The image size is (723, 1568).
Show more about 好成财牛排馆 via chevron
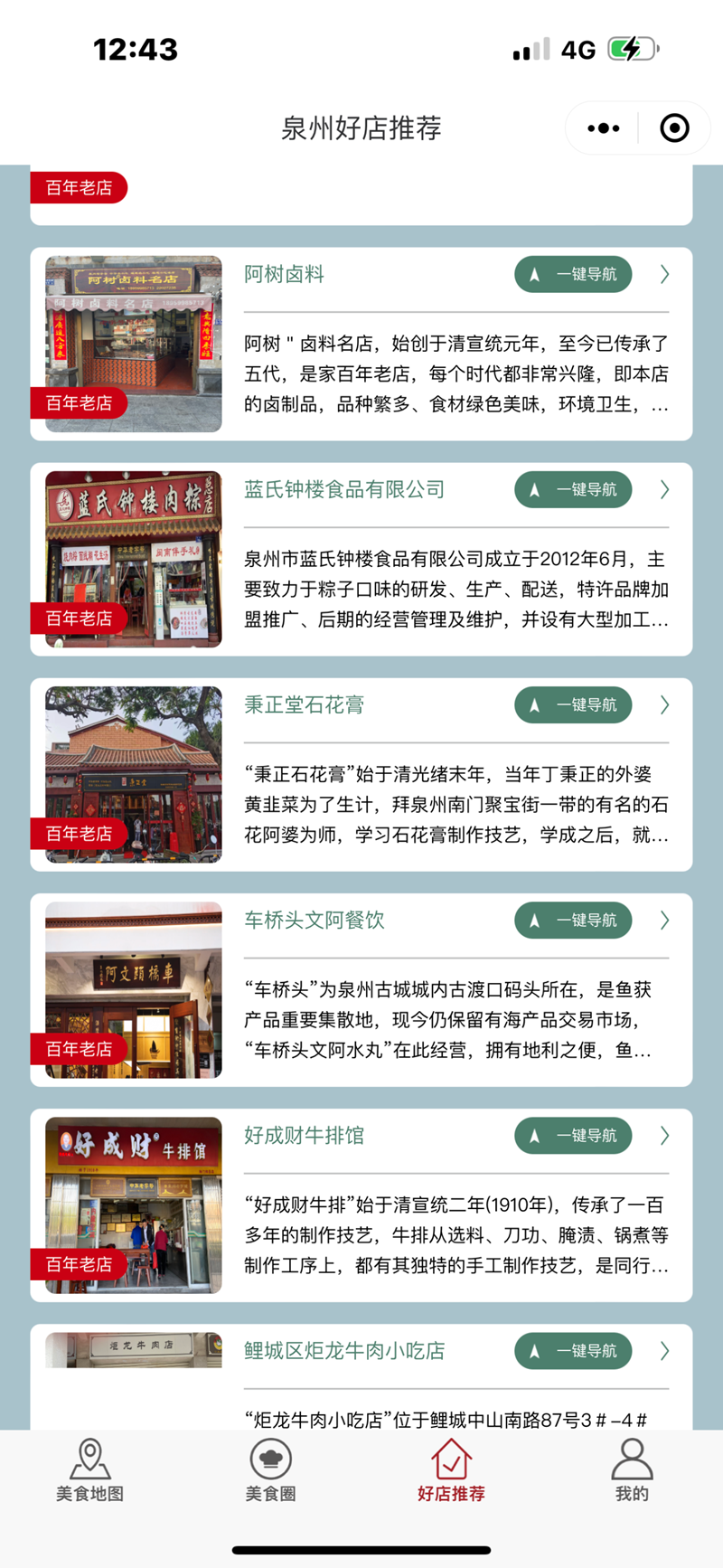coord(665,1135)
